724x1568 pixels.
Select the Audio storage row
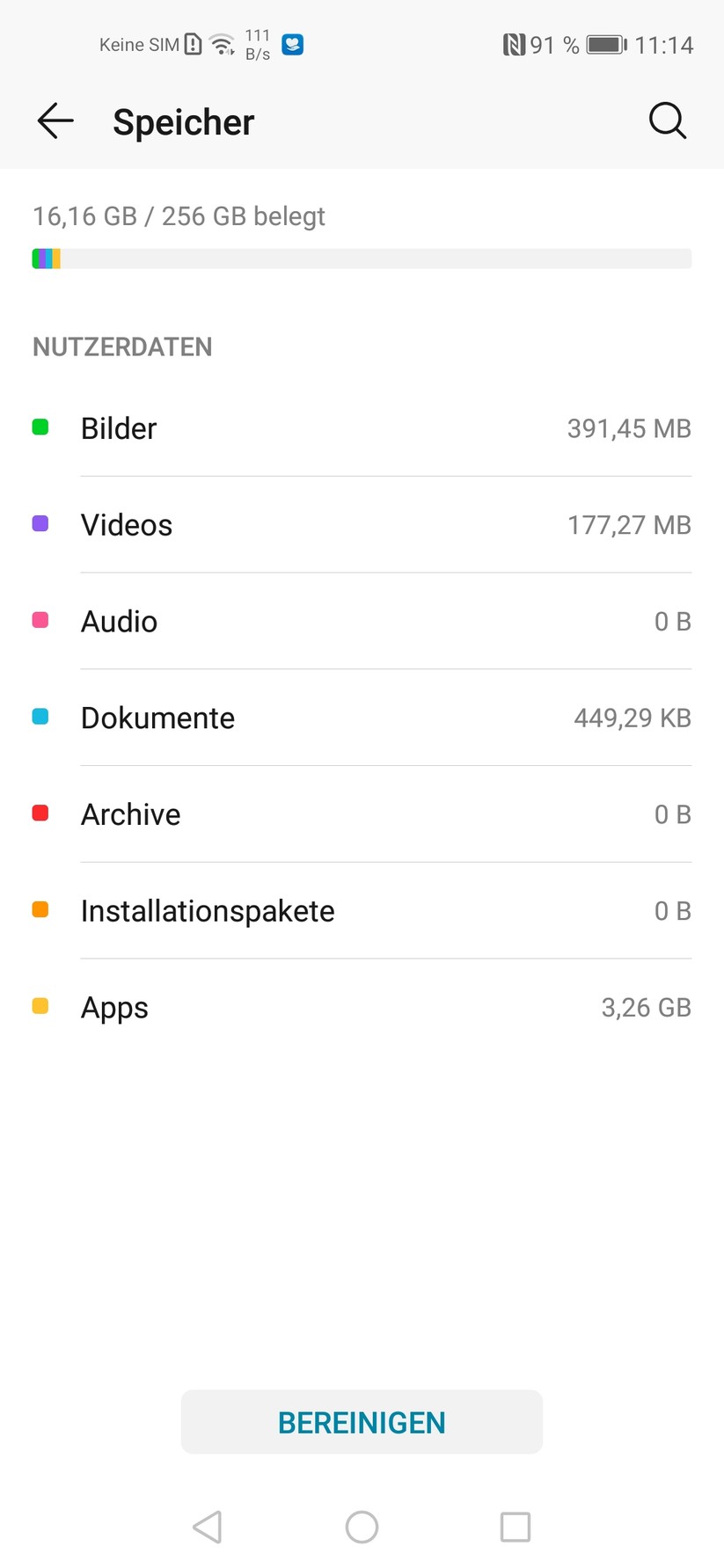362,622
